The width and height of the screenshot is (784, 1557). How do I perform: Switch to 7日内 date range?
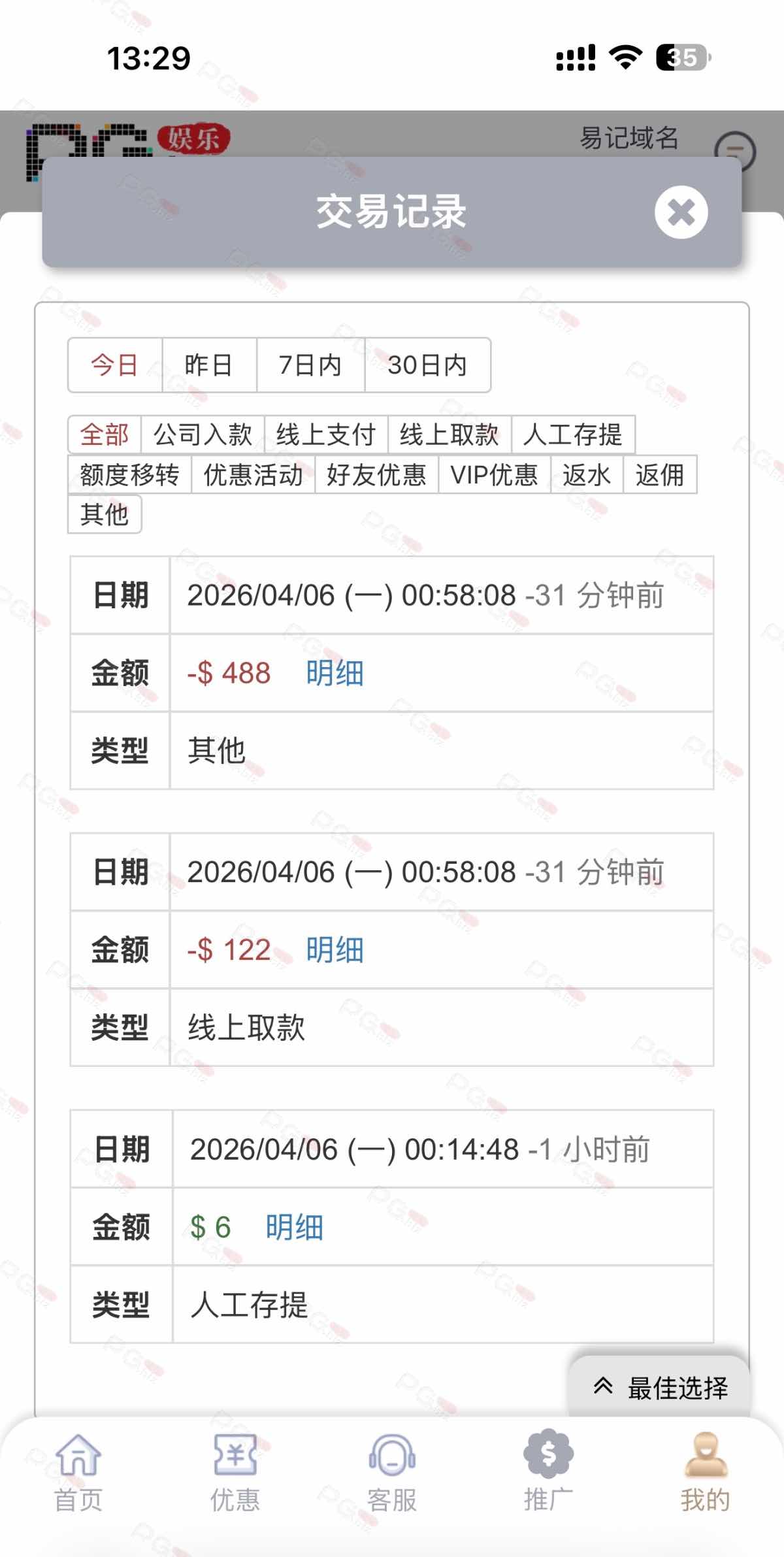pos(310,365)
